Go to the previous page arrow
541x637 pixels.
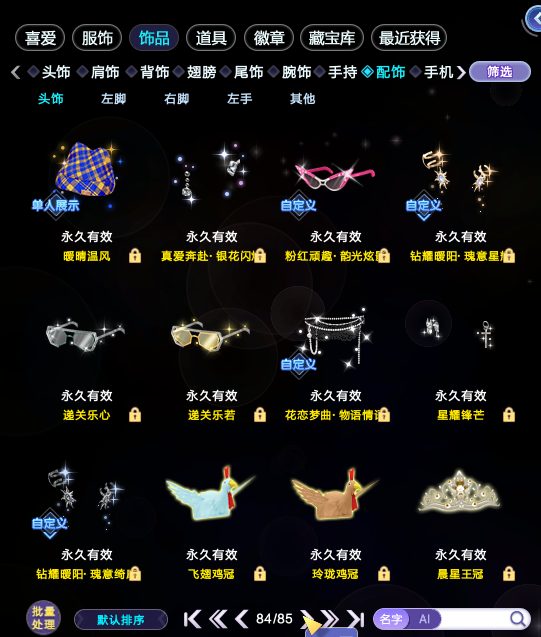[x=242, y=619]
